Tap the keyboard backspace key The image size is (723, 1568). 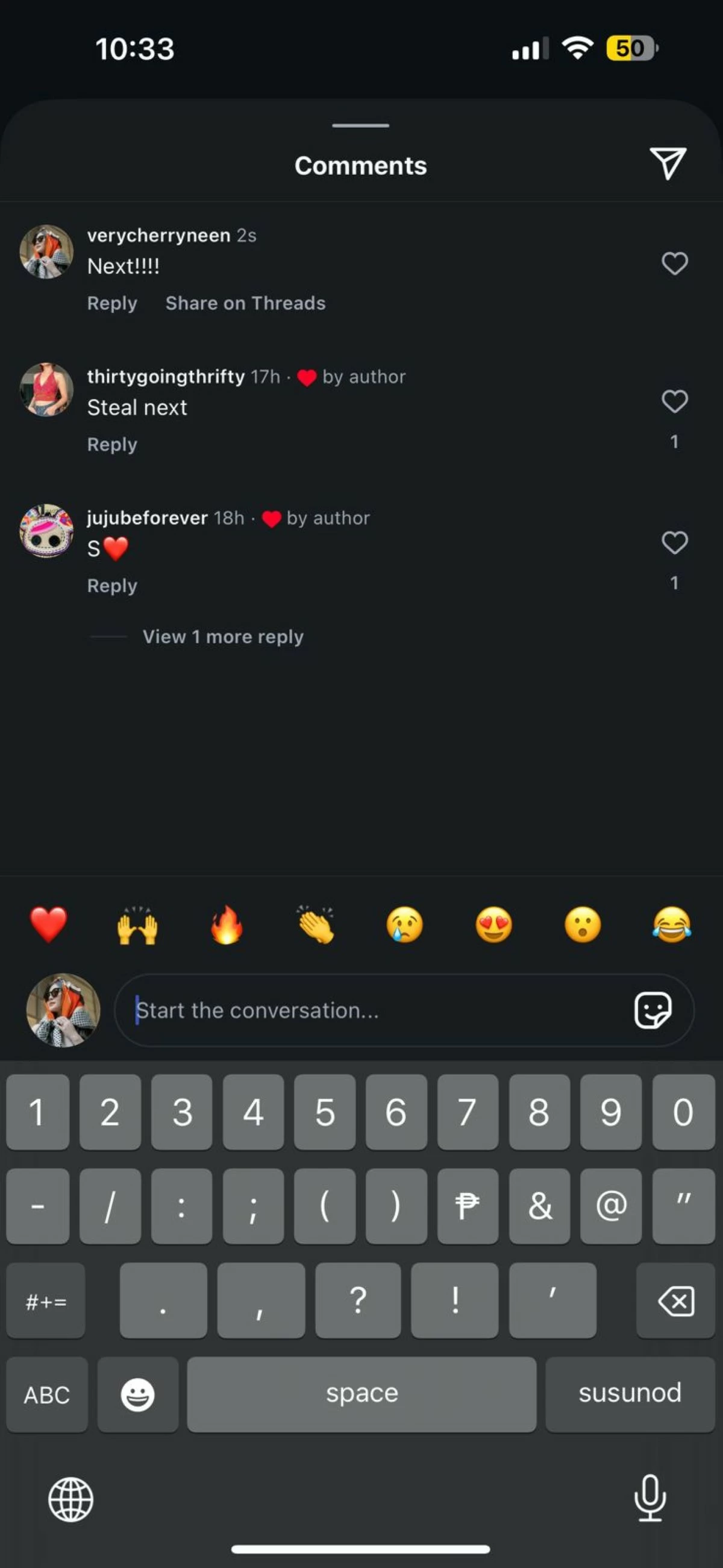[x=675, y=1301]
